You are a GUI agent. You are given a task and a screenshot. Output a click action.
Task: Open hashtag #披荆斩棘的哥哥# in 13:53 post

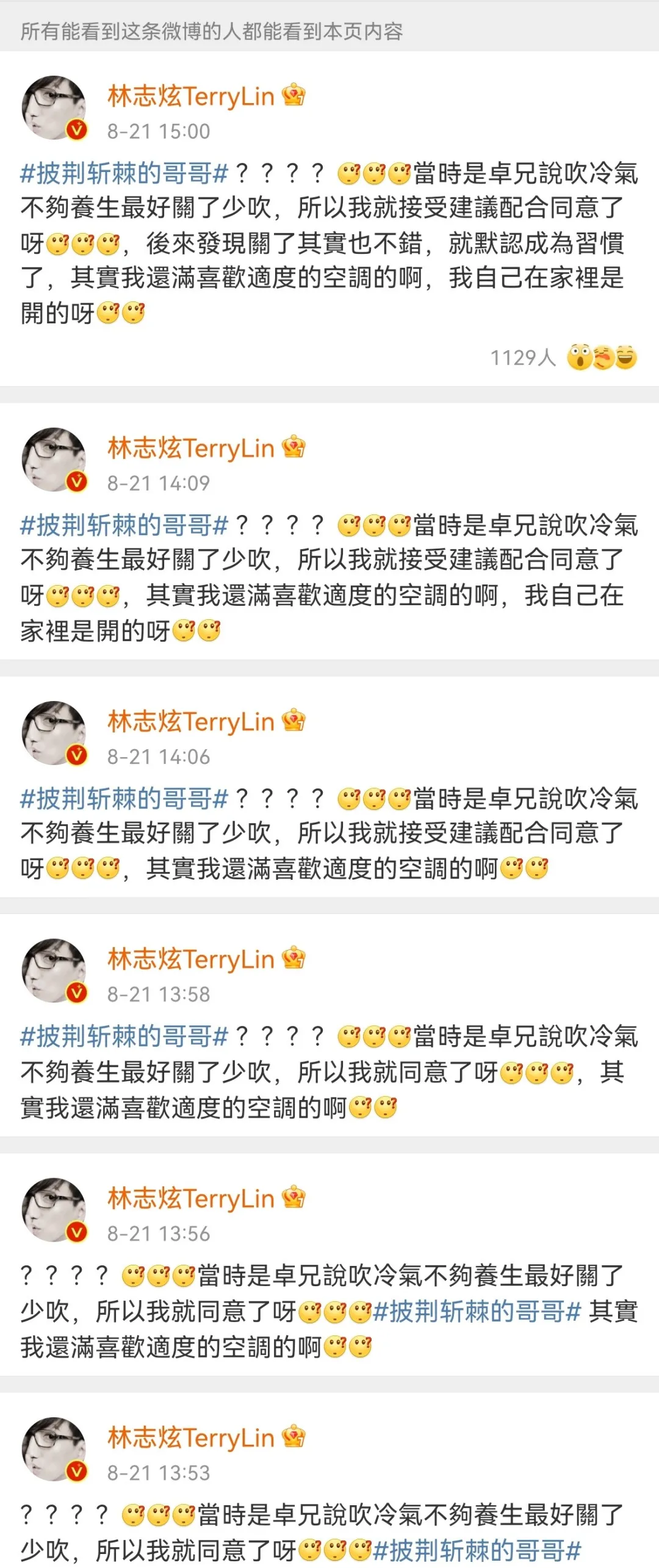pos(477,1550)
